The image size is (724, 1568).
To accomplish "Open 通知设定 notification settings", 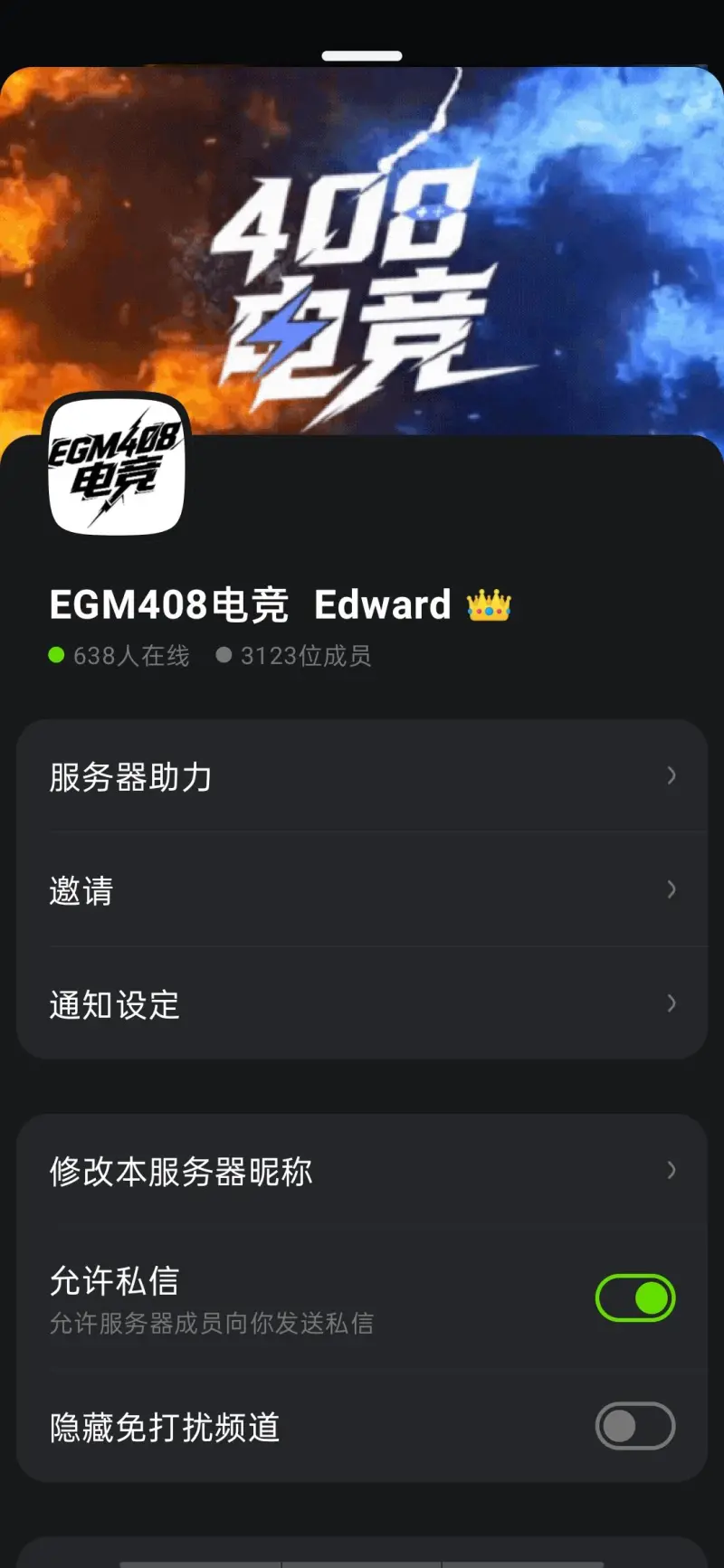I will pos(362,1004).
